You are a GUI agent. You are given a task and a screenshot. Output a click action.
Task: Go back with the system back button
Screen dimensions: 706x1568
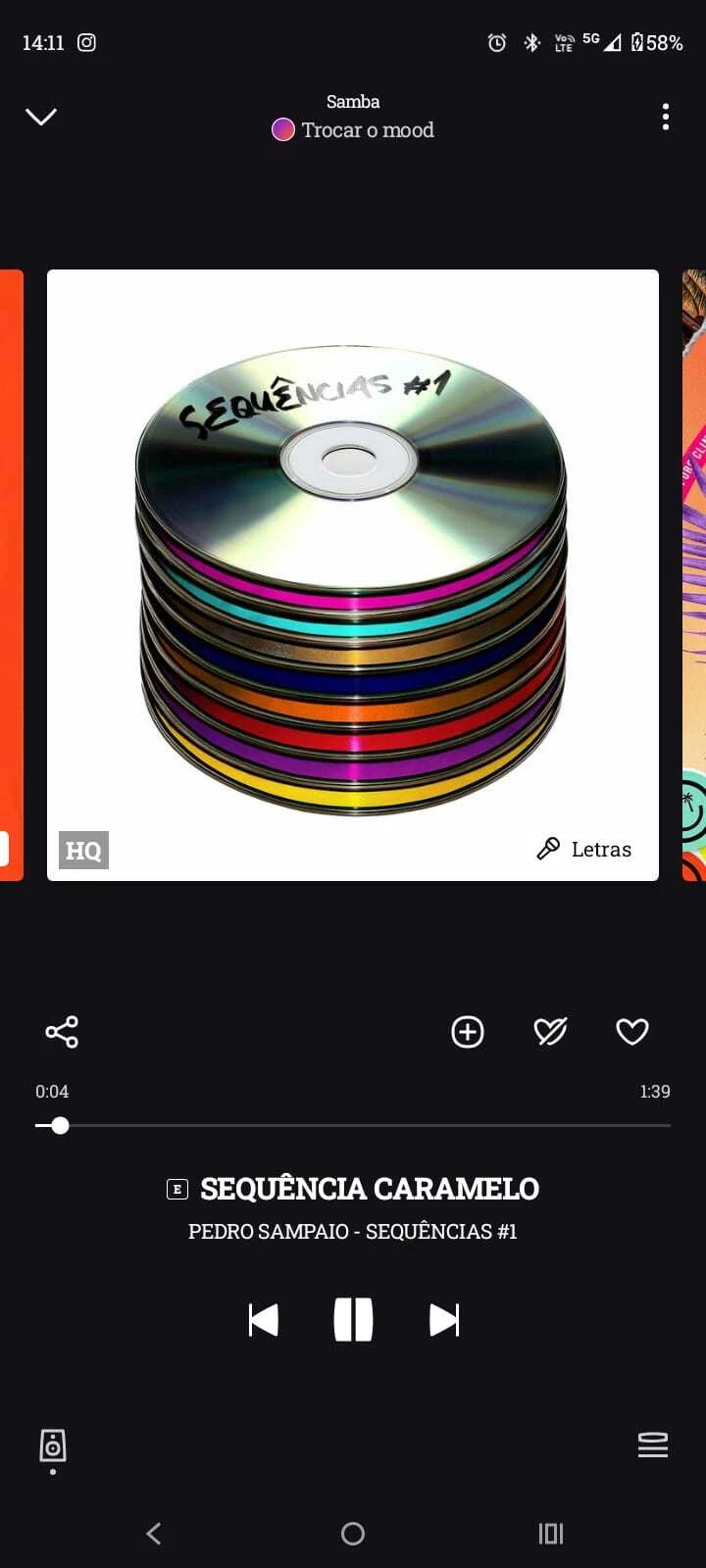(x=154, y=1534)
